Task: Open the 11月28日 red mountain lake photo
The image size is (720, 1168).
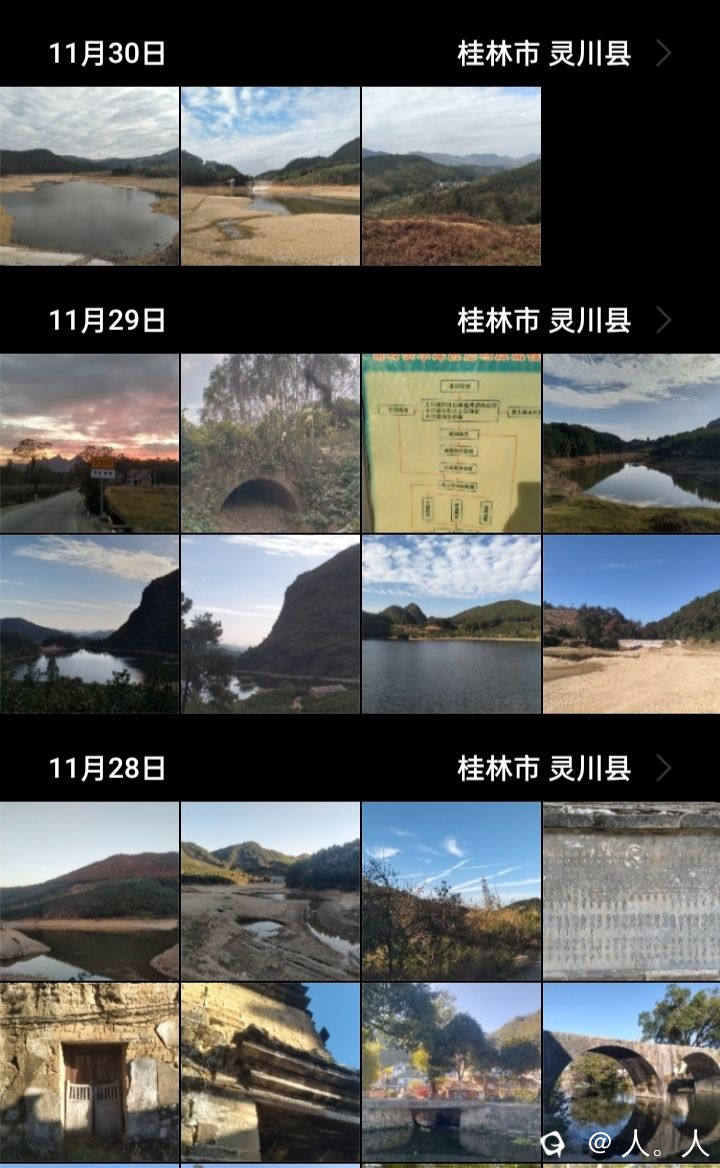Action: [89, 891]
